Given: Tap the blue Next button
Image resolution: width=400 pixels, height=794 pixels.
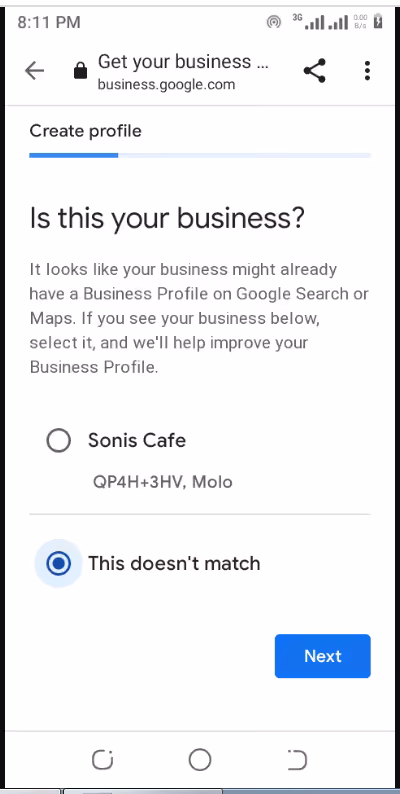Looking at the screenshot, I should (323, 656).
